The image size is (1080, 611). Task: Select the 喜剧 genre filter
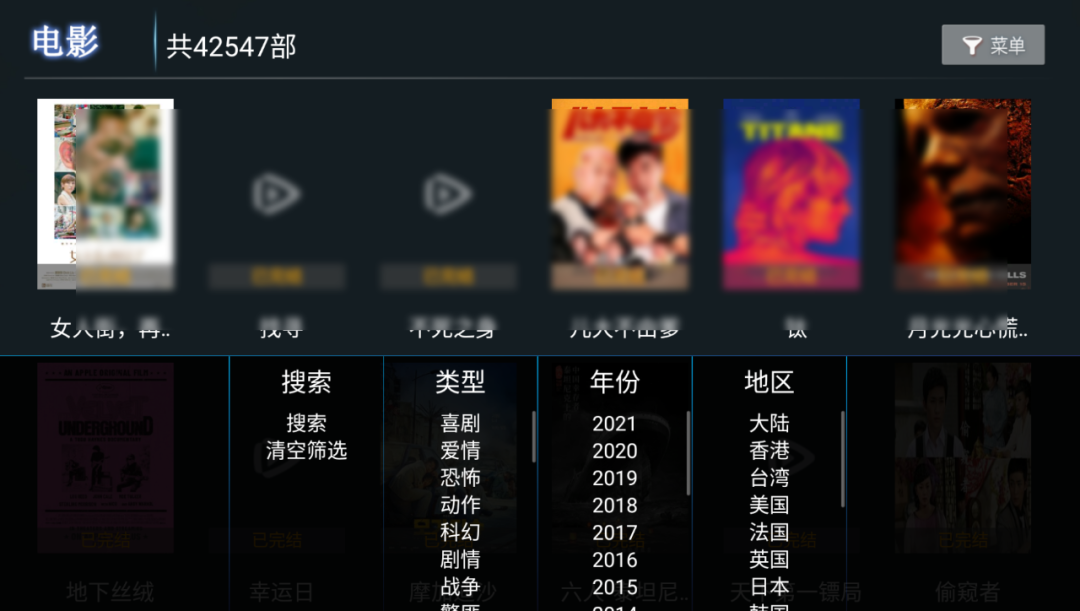coord(460,423)
